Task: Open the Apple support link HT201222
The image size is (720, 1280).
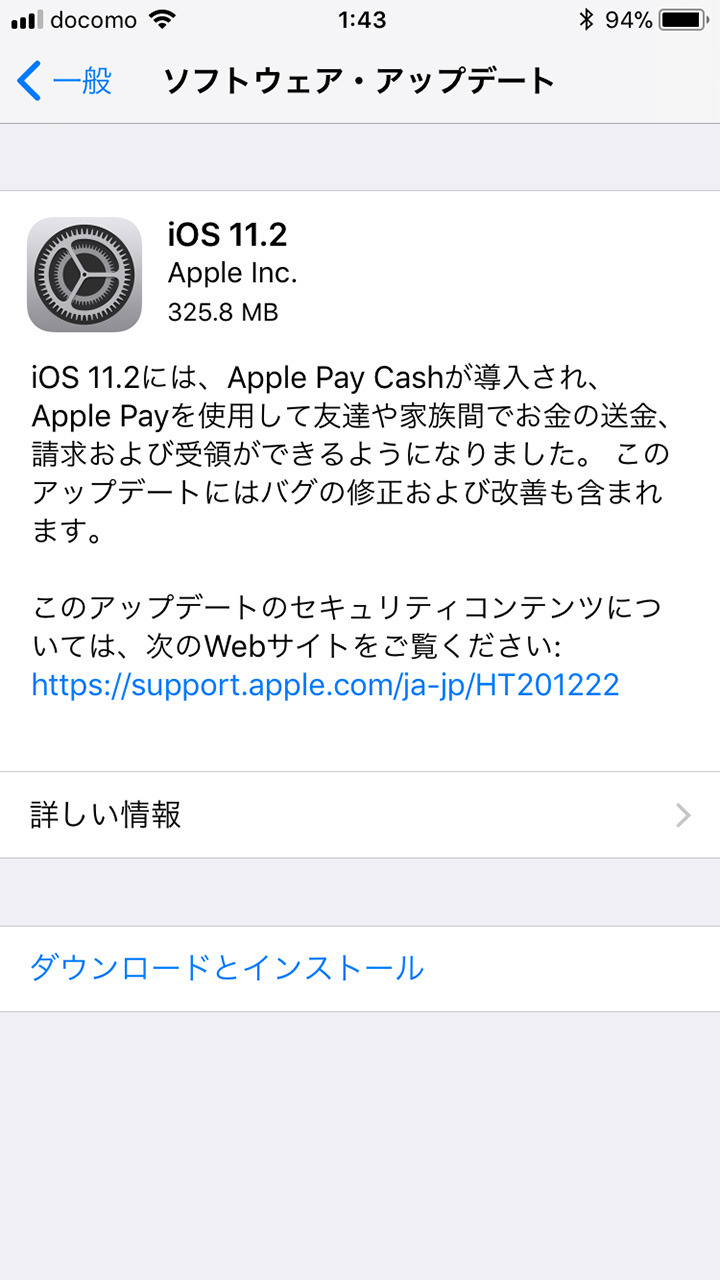Action: (x=325, y=684)
